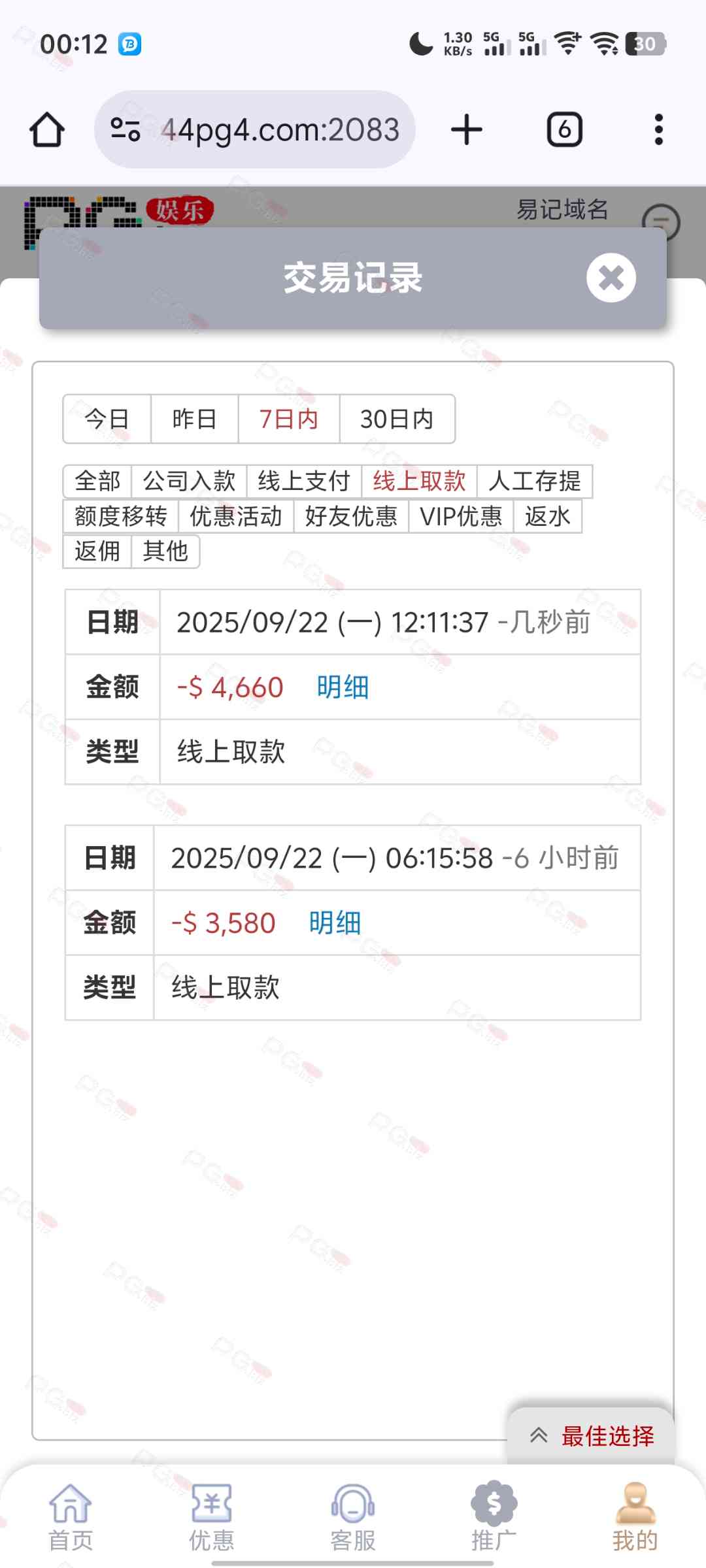The height and width of the screenshot is (1568, 706).
Task: Go to the browser home page
Action: point(47,129)
